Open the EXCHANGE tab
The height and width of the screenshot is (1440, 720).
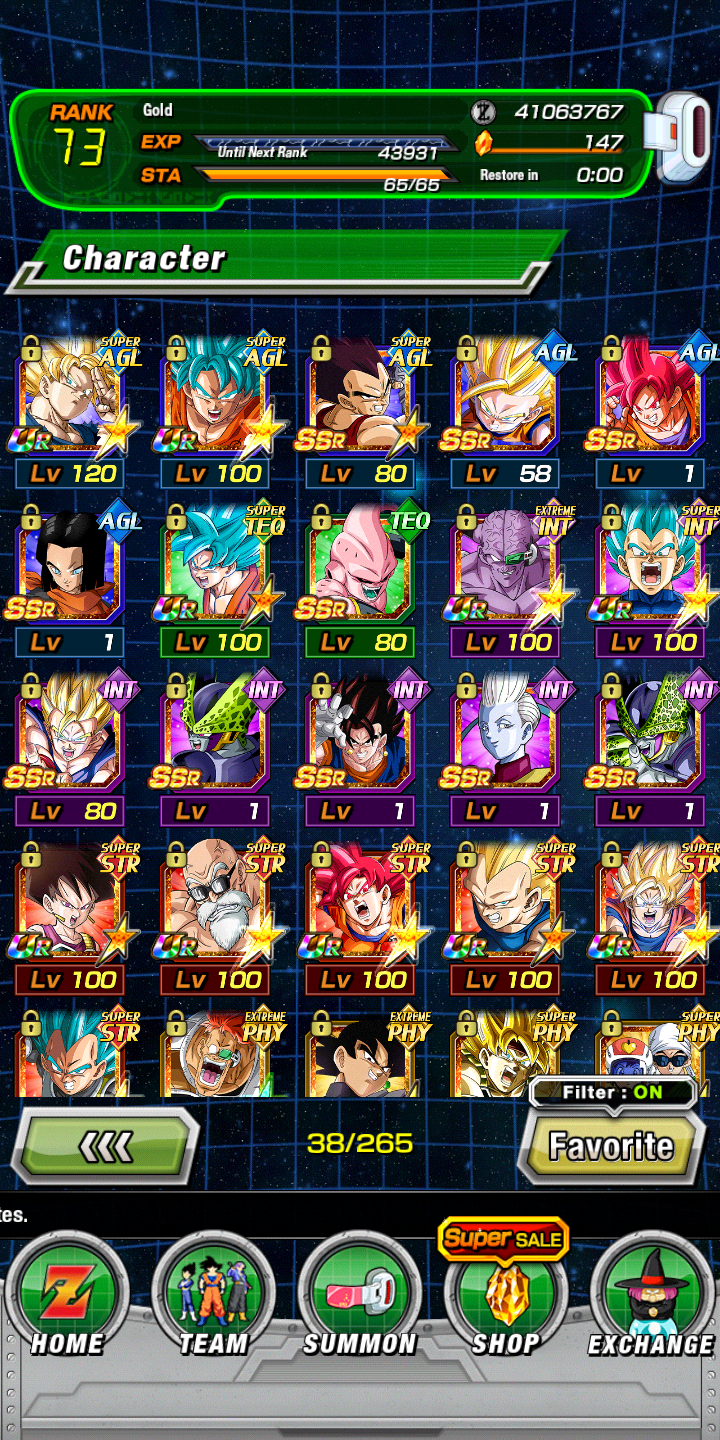point(651,1296)
